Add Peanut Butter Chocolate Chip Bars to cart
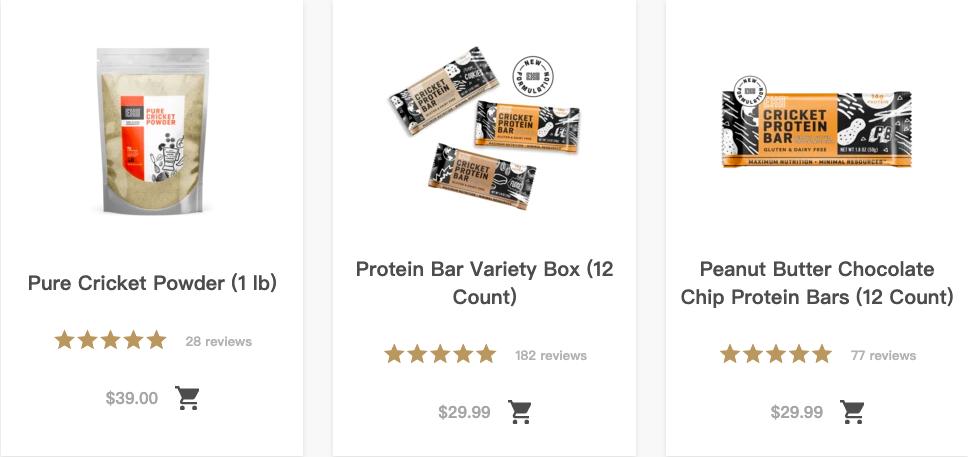Viewport: 968px width, 457px height. (x=853, y=412)
